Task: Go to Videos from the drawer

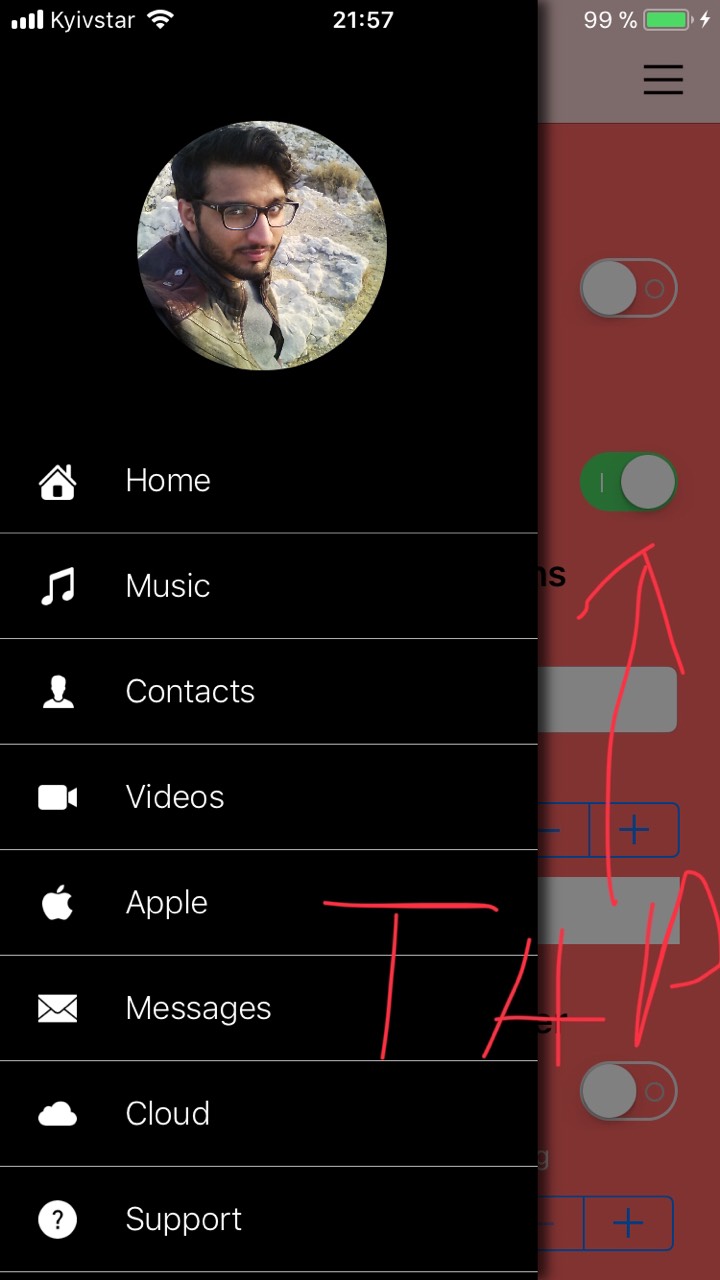Action: click(175, 797)
